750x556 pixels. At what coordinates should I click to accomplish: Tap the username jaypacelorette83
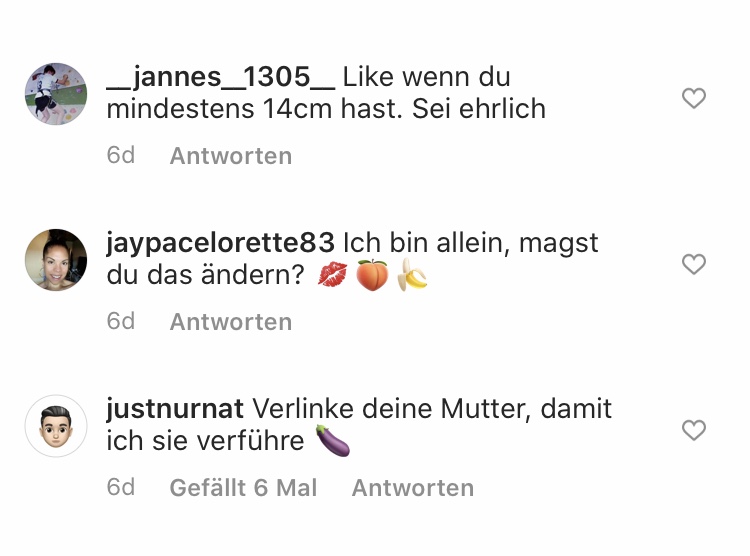coord(220,242)
